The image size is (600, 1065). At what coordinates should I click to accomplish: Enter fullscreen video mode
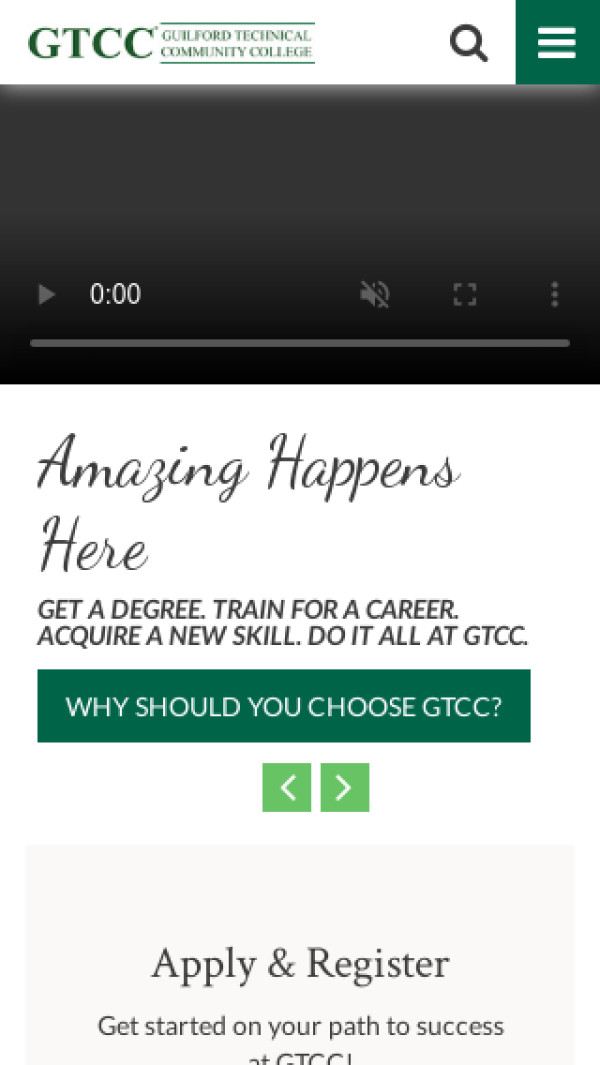click(x=464, y=294)
